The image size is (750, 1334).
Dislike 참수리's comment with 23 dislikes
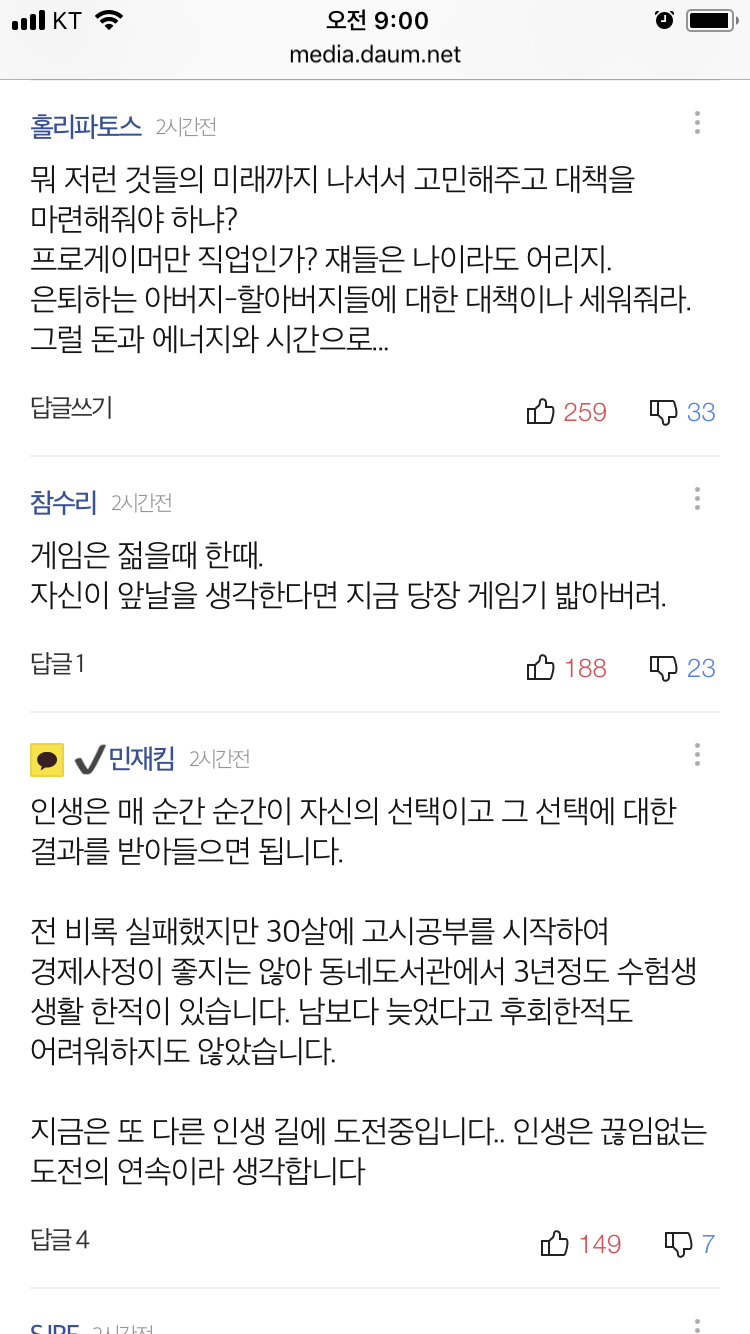pos(683,668)
